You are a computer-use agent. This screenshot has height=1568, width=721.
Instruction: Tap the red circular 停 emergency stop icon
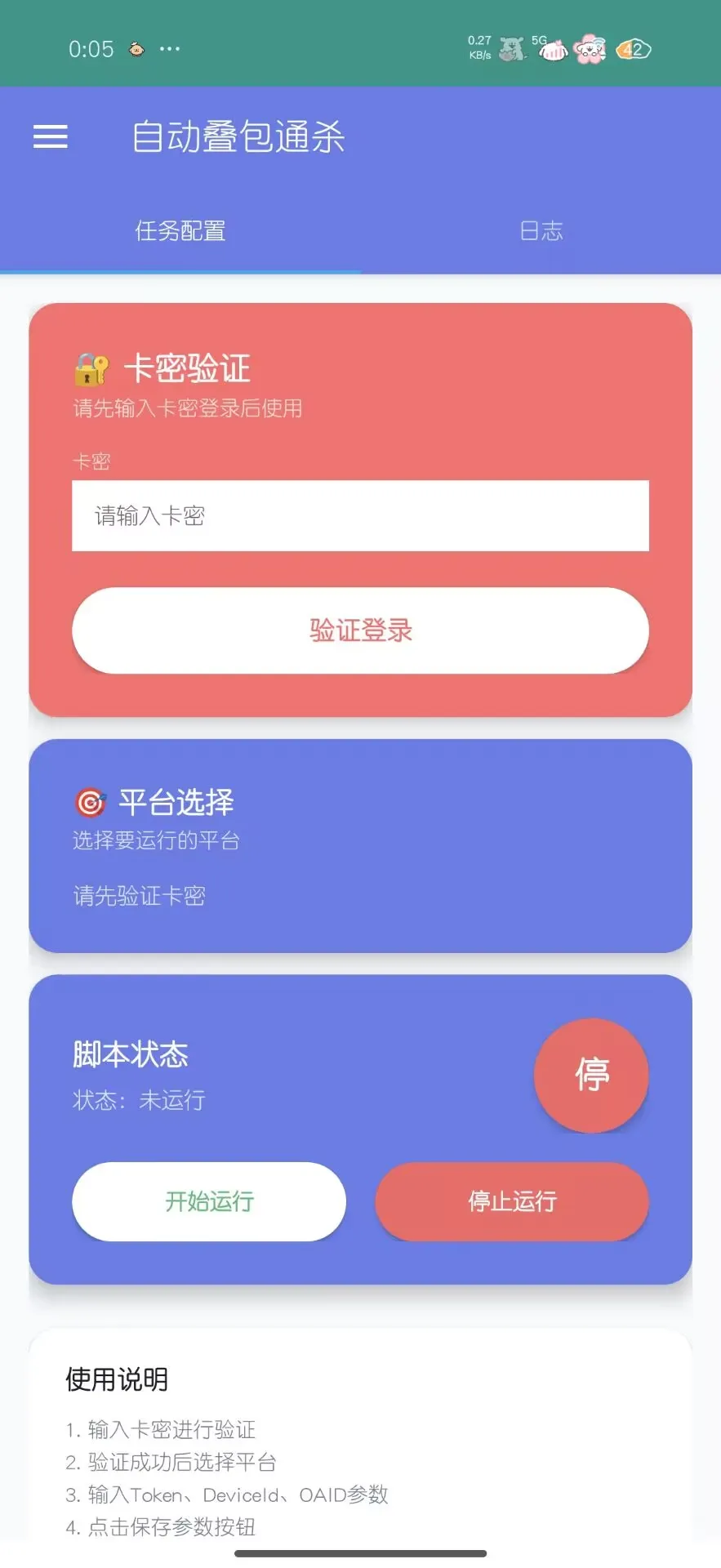[591, 1076]
